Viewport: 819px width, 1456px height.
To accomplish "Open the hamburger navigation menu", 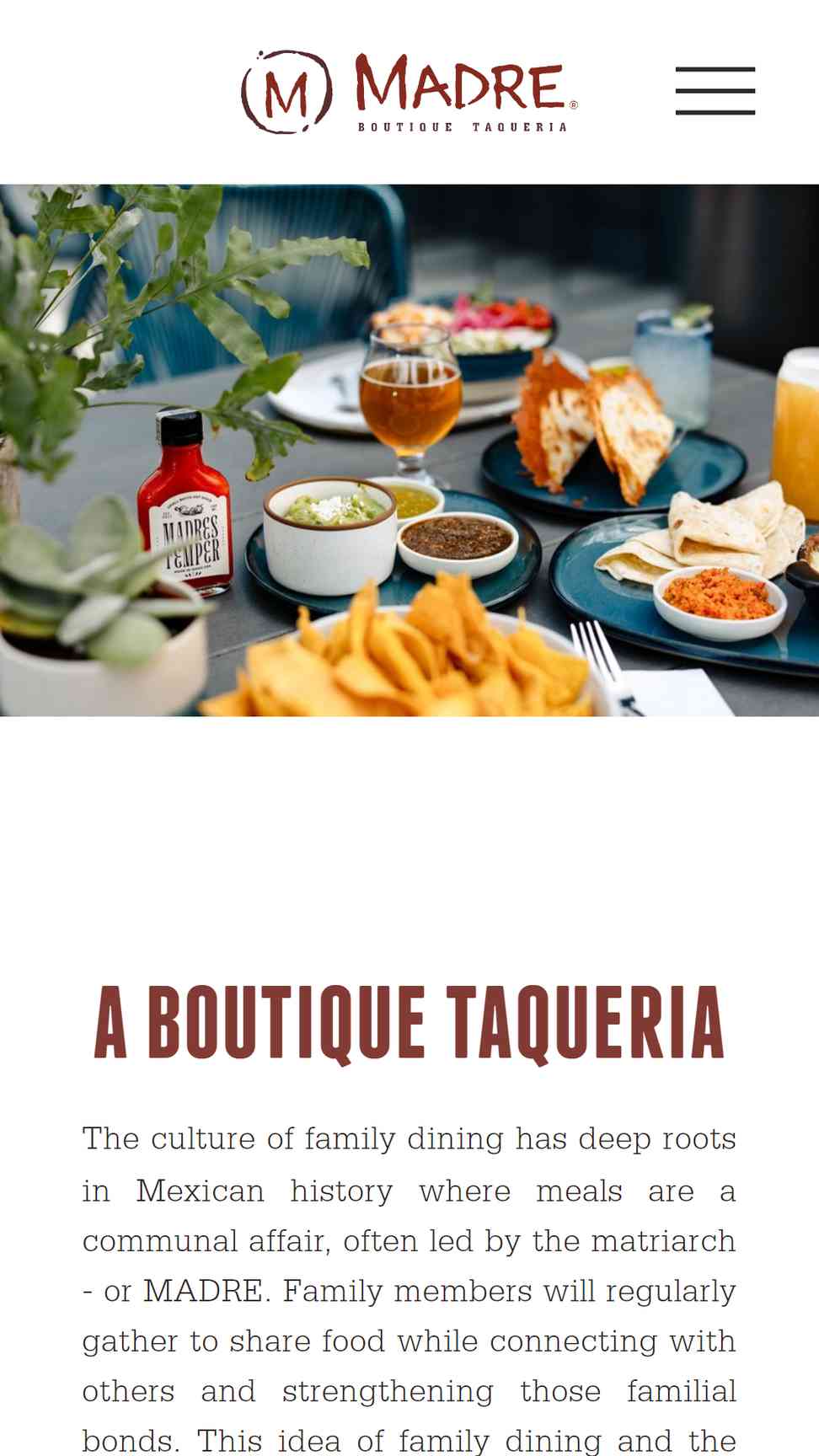I will 715,91.
